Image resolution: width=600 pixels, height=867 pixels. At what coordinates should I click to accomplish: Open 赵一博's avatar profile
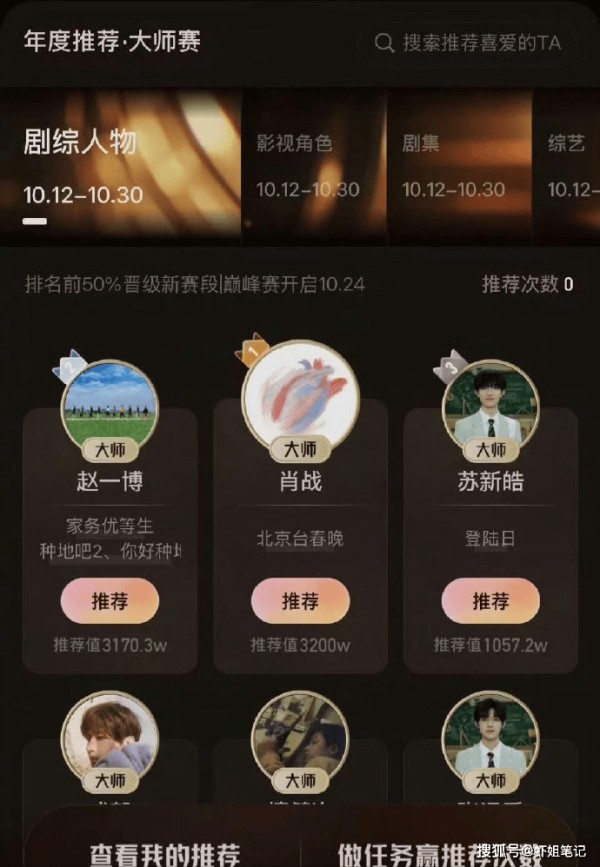(x=110, y=403)
